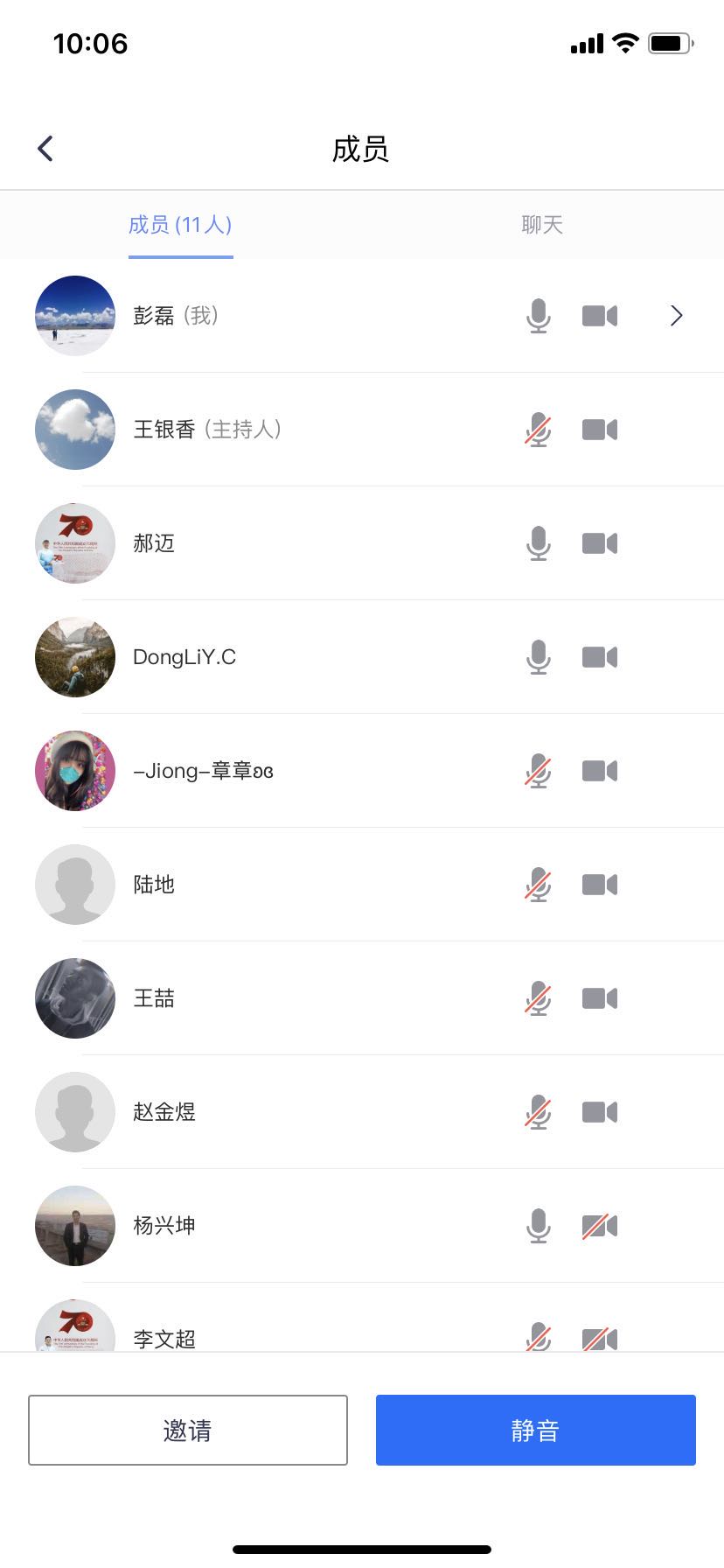
Task: Toggle the microphone icon on 彭磊's row
Action: coord(539,316)
